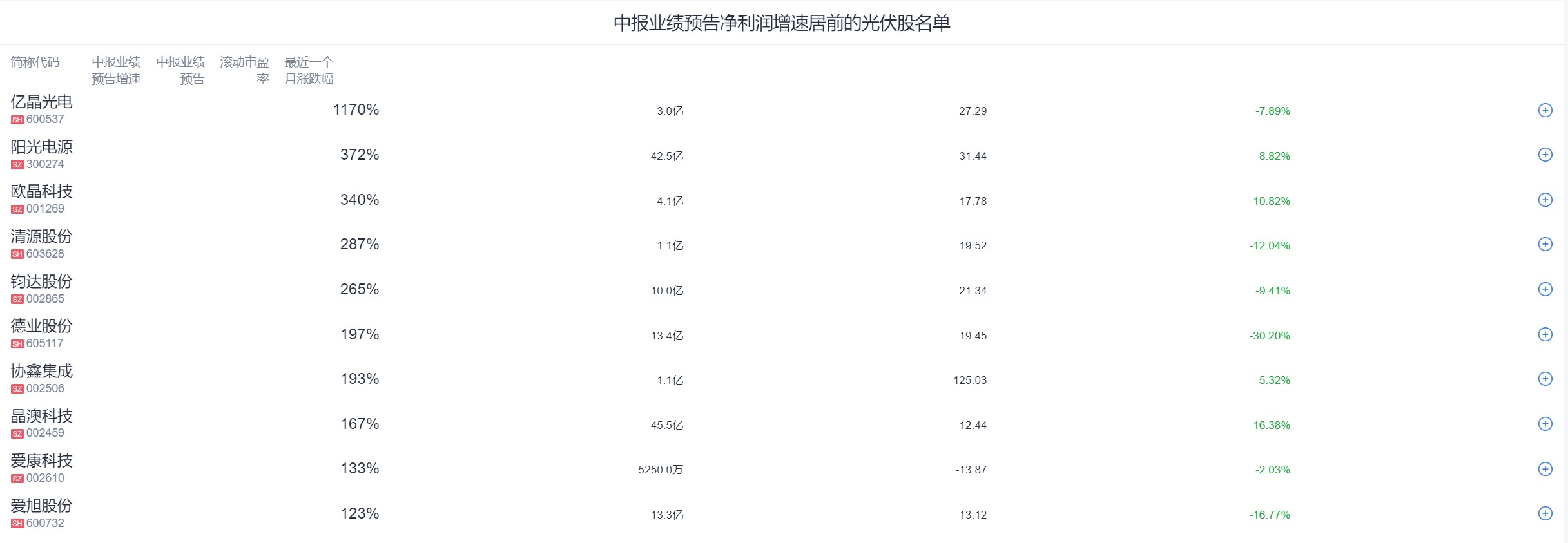The width and height of the screenshot is (1568, 543).
Task: Add 钧达股份 via the plus icon
Action: point(1545,289)
